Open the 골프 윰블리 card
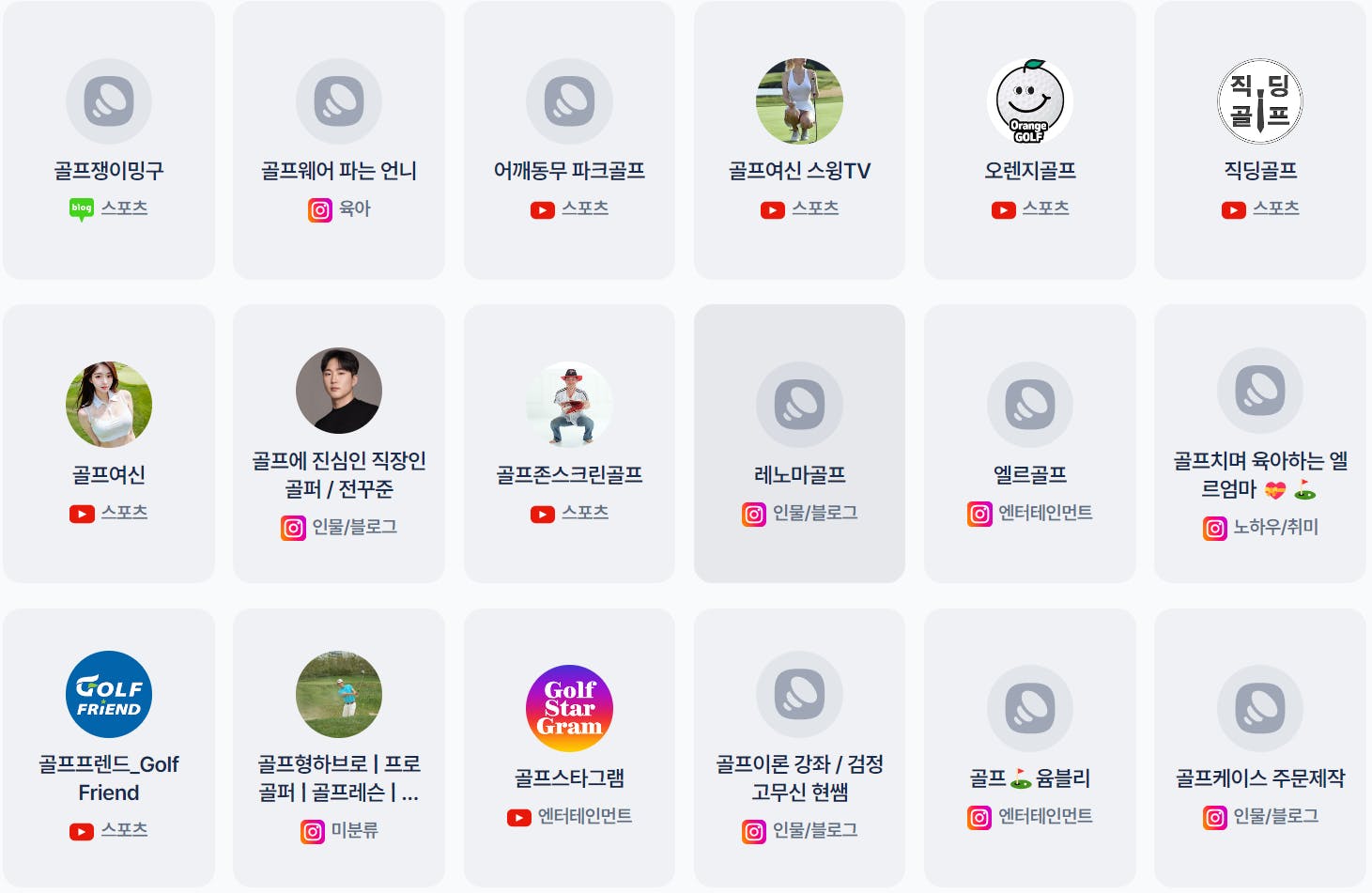This screenshot has width=1372, height=893. 1030,747
